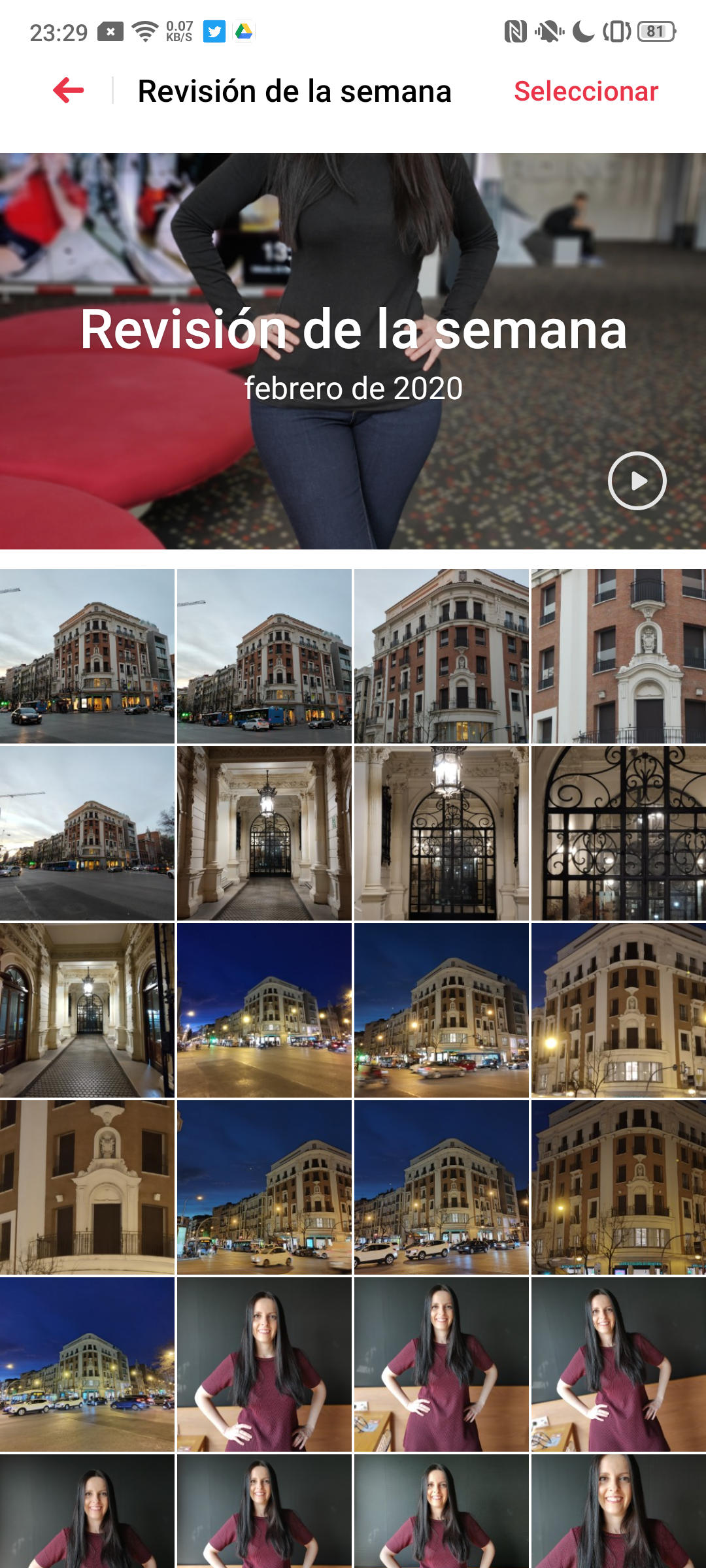The image size is (706, 1568).
Task: Open the arched corridor photo with dark doors
Action: coord(87,1010)
